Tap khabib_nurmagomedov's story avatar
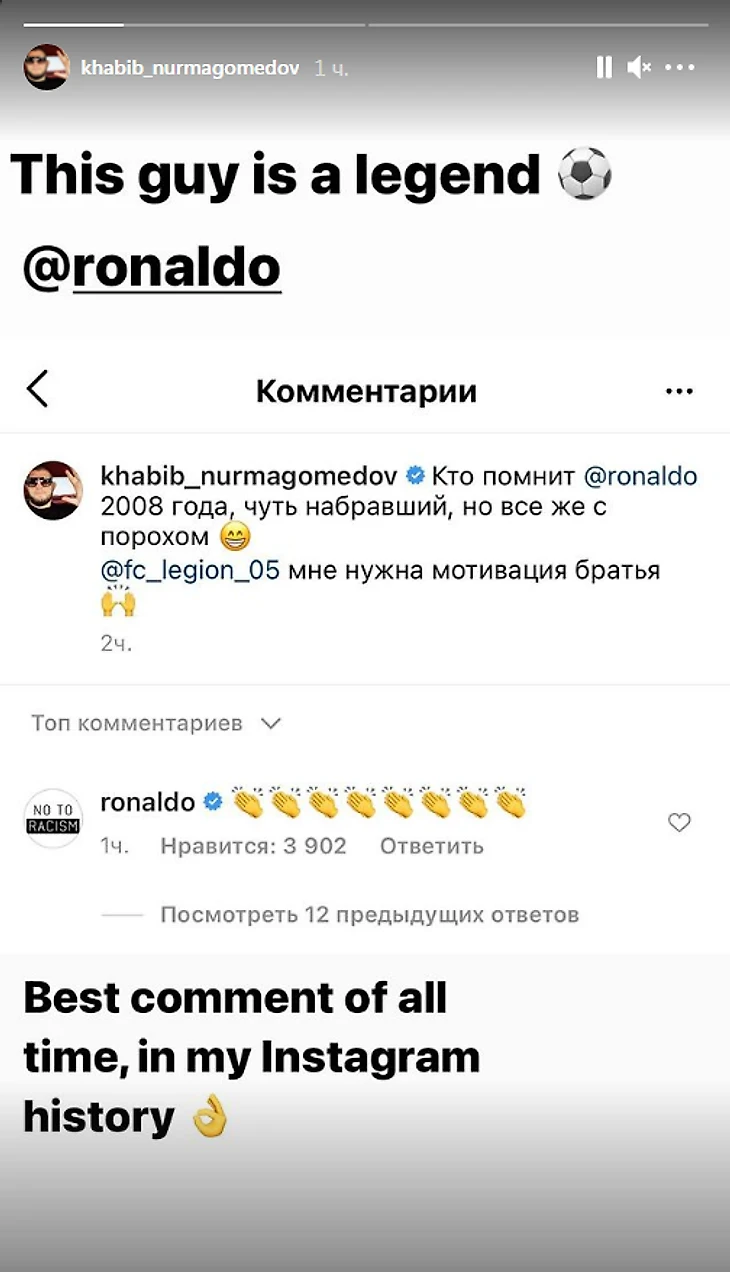 point(46,67)
